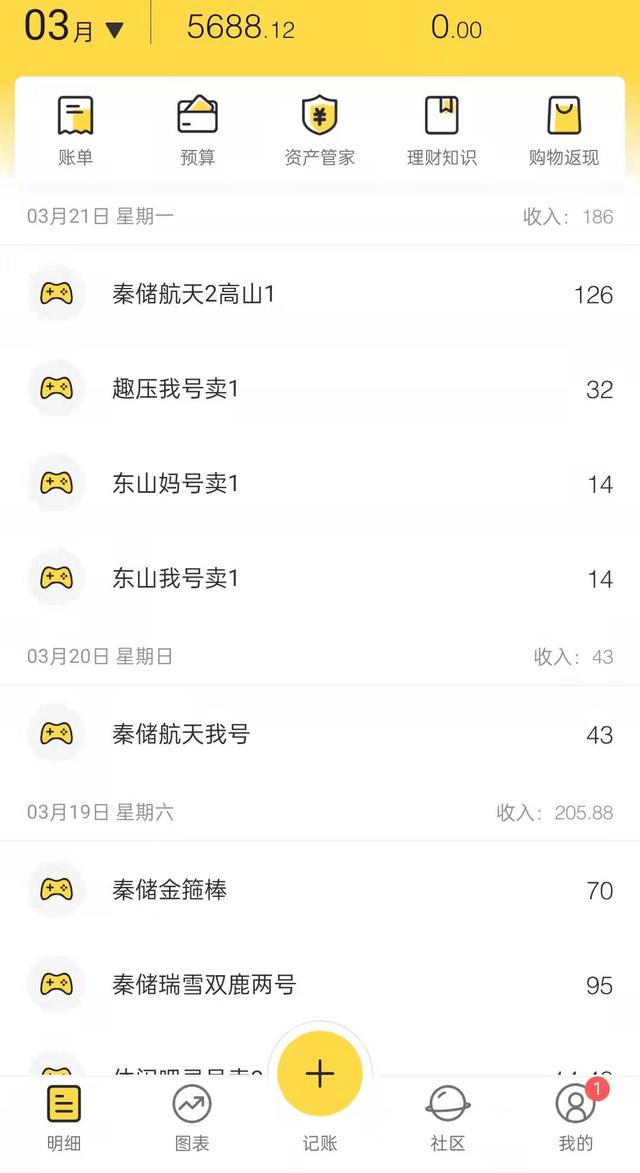Image resolution: width=640 pixels, height=1173 pixels.
Task: Open the 秦储航天我号 record
Action: (320, 734)
